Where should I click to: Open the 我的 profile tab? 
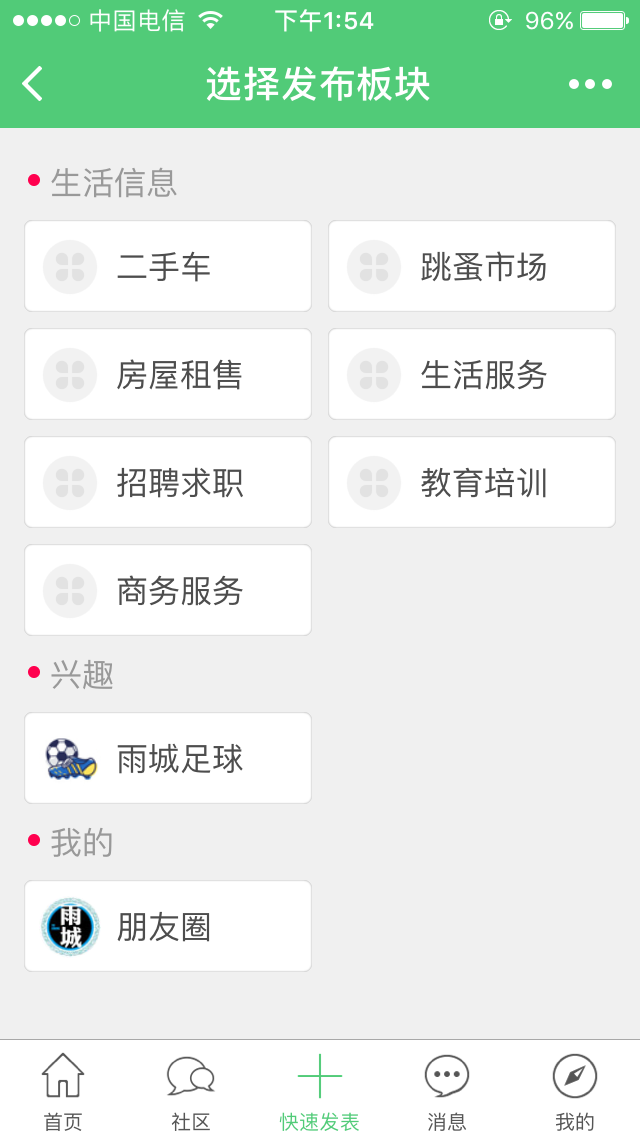point(575,1090)
